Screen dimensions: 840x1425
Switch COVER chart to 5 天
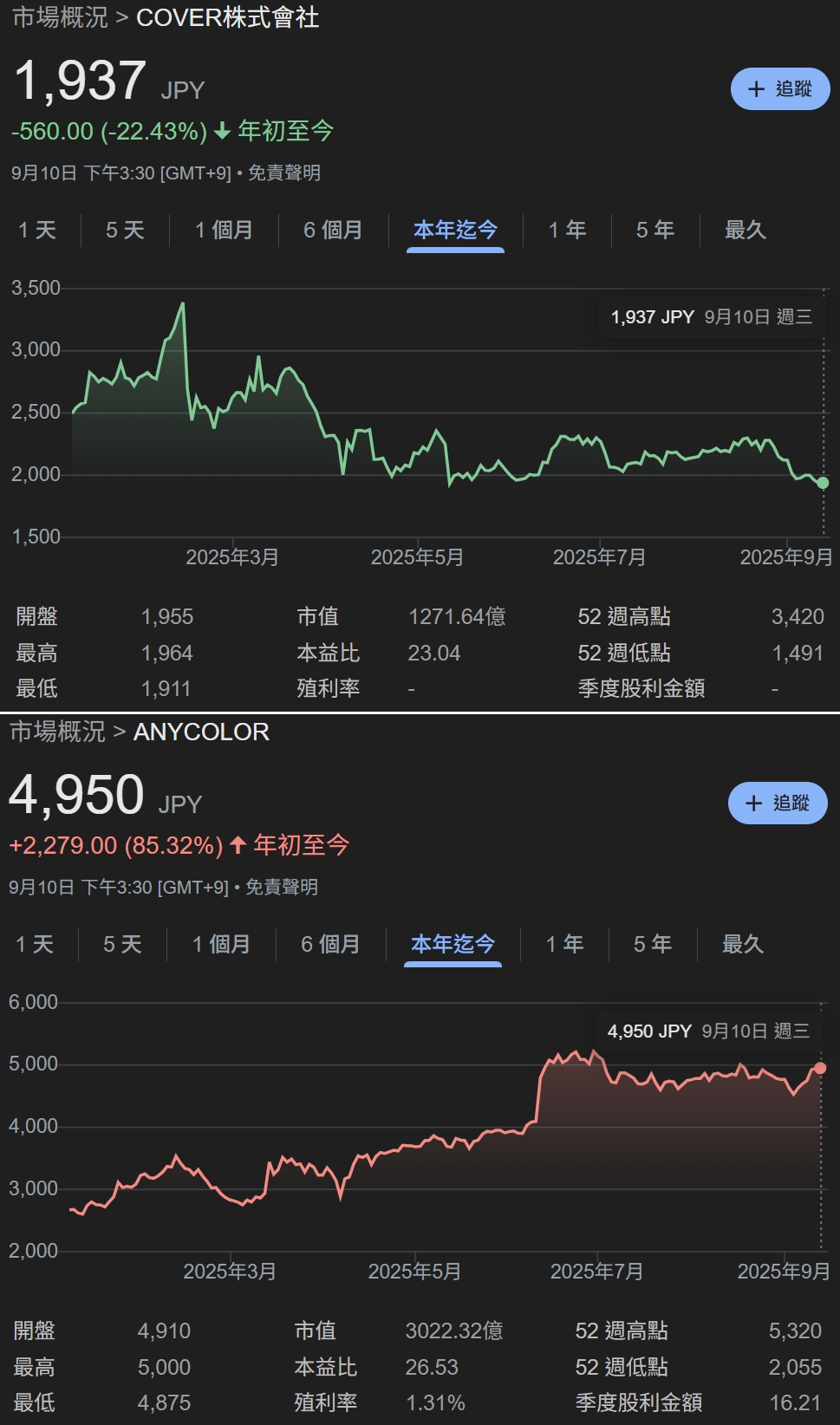click(x=125, y=231)
